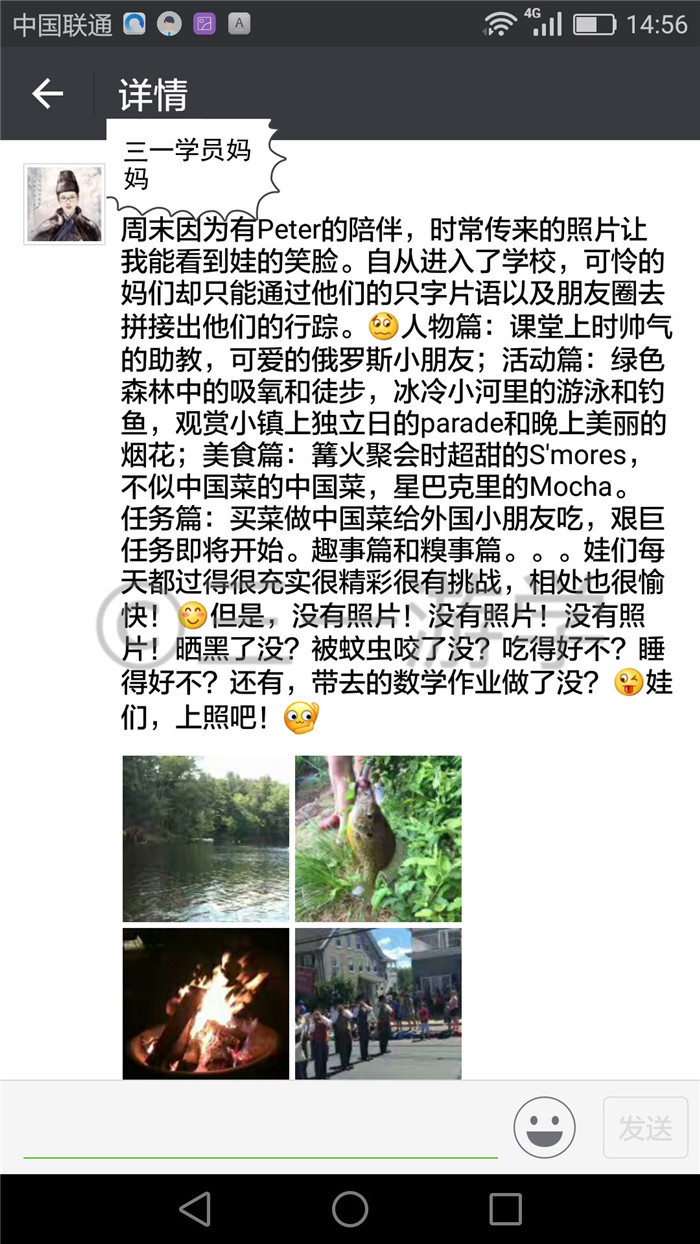Image resolution: width=700 pixels, height=1244 pixels.
Task: Tap the comment input field
Action: (x=261, y=1128)
